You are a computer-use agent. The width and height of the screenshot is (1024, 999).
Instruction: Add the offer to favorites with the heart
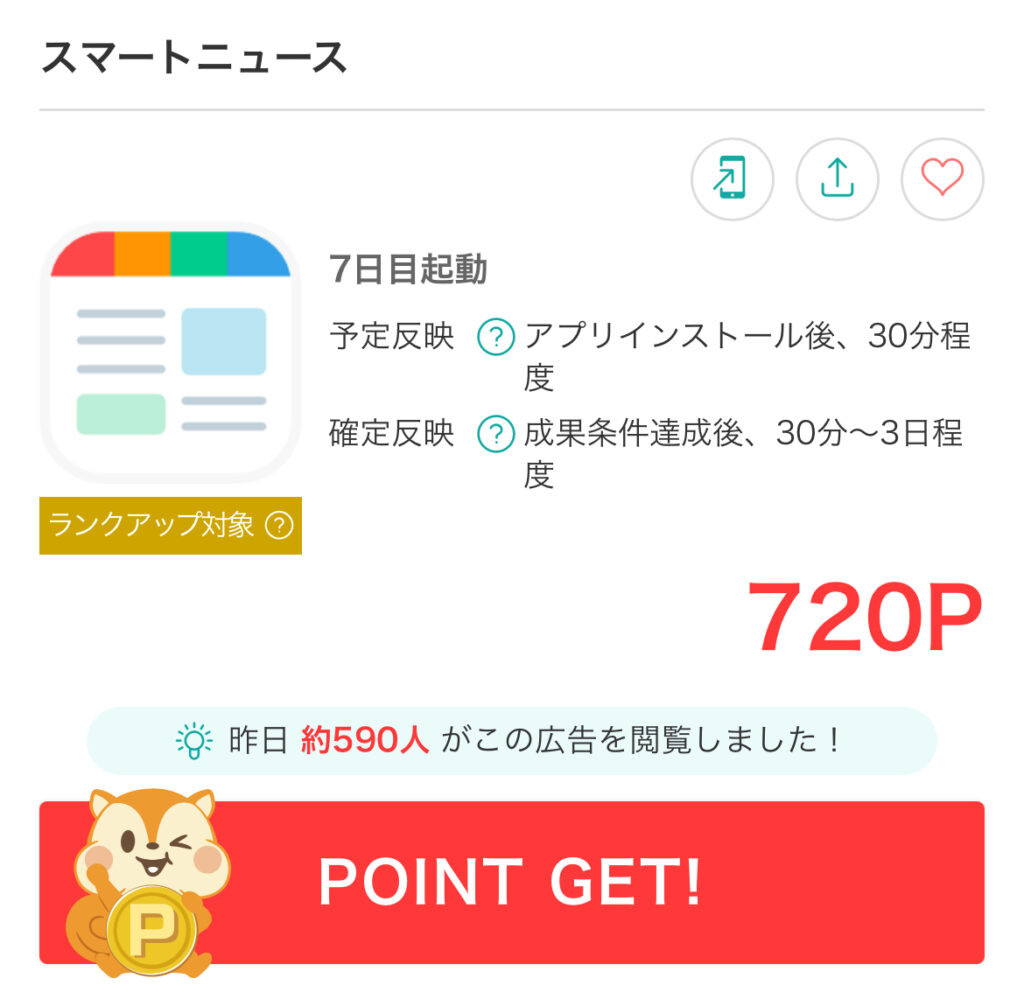(x=942, y=179)
